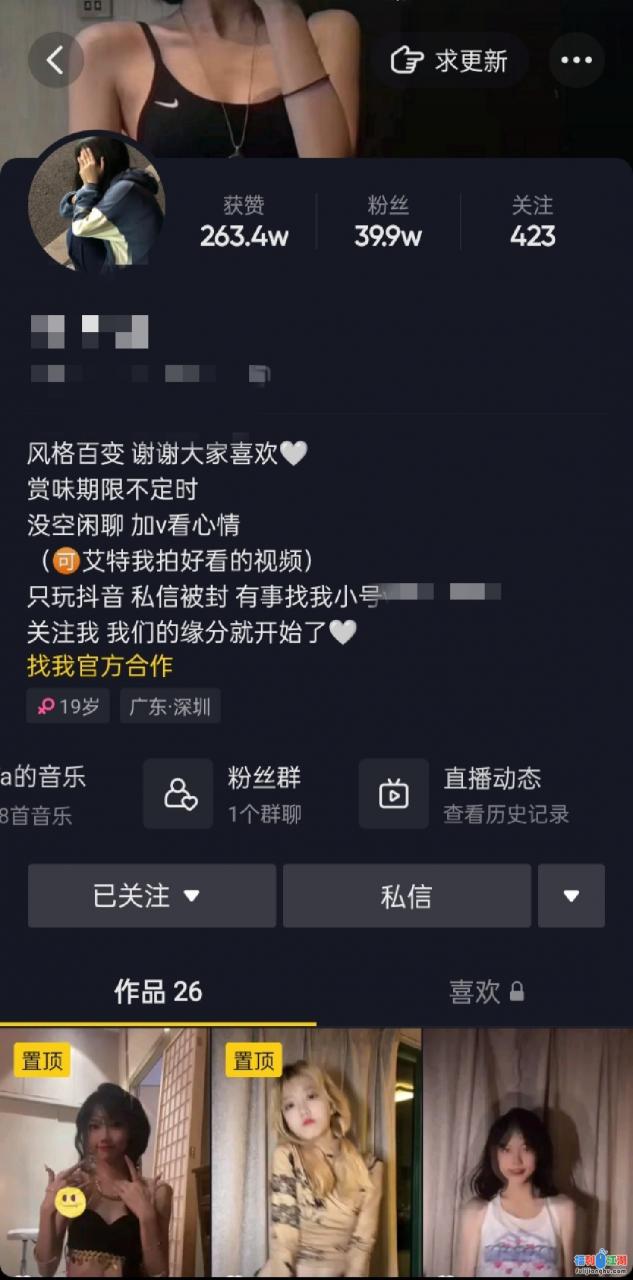View the 关注 following list
The width and height of the screenshot is (633, 1280).
point(532,222)
